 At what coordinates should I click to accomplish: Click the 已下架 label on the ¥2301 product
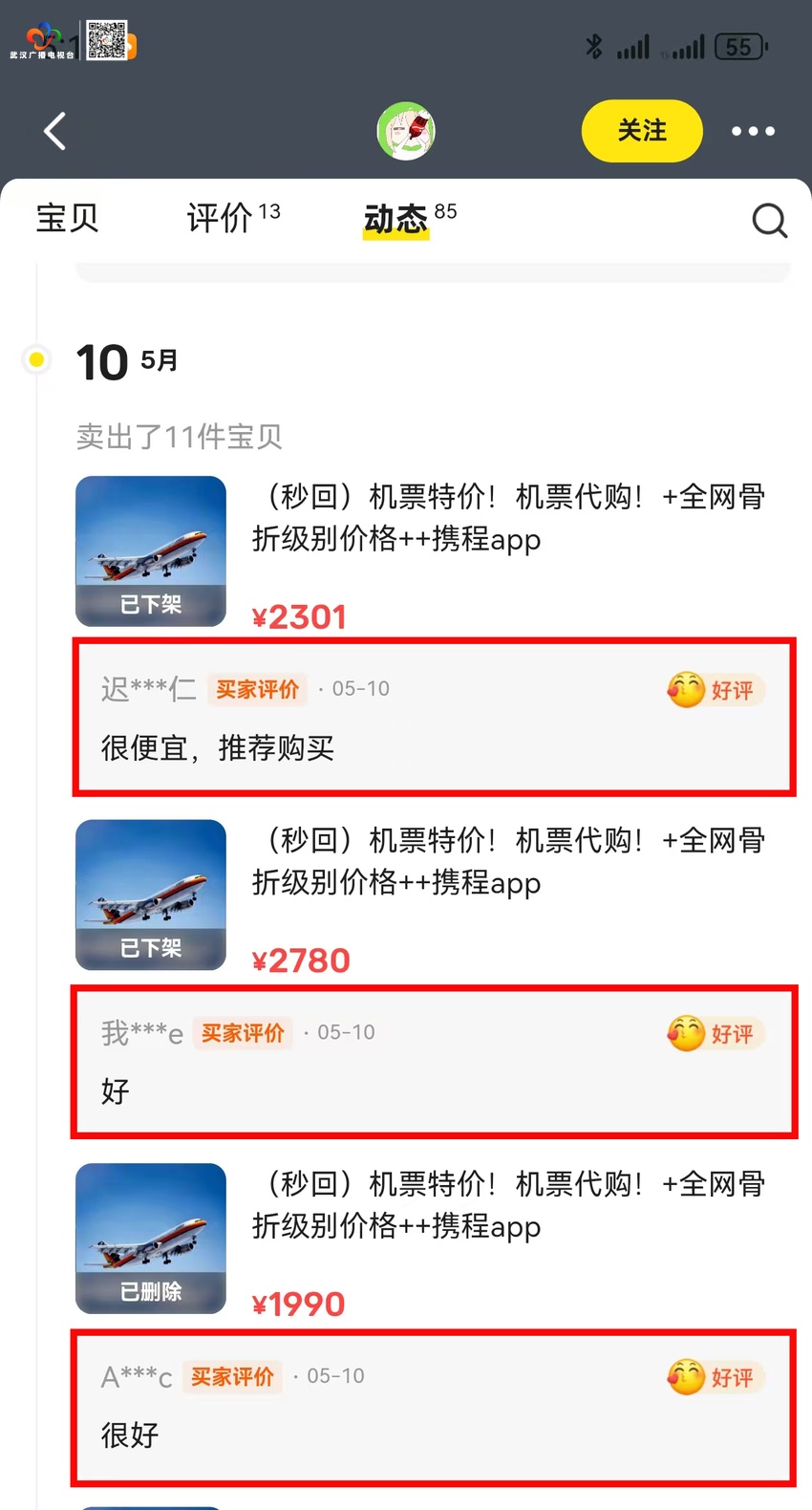[150, 604]
